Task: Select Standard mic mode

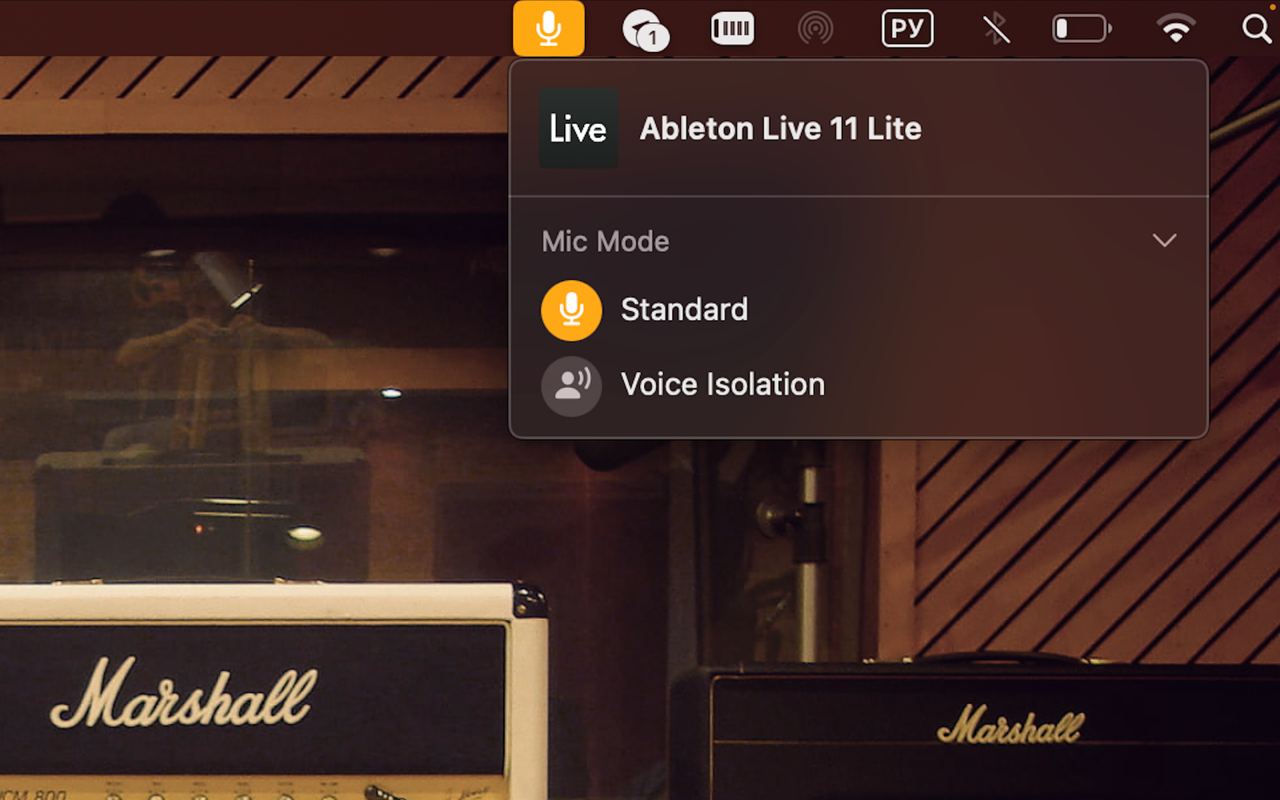Action: click(x=683, y=310)
